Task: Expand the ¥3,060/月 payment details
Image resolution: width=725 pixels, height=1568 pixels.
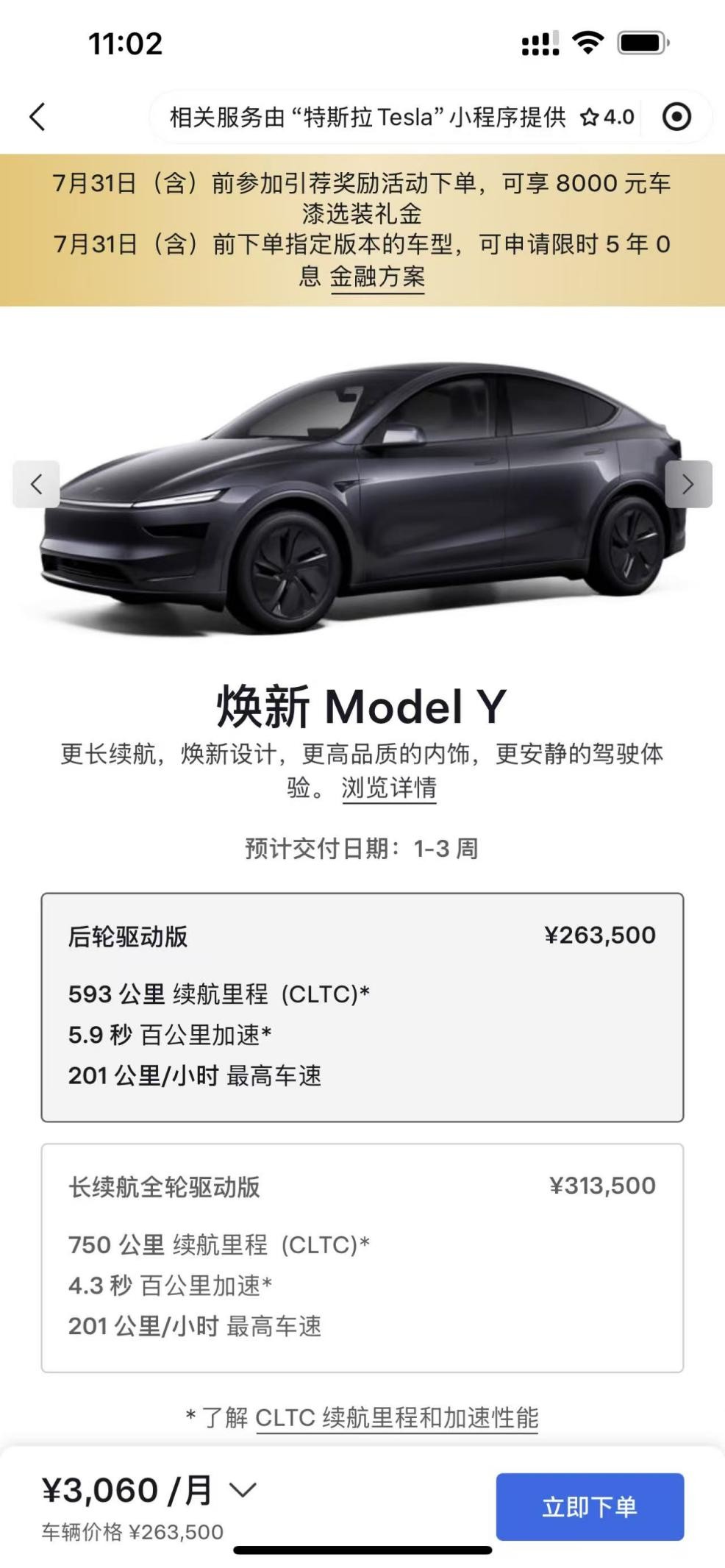Action: point(243,1490)
